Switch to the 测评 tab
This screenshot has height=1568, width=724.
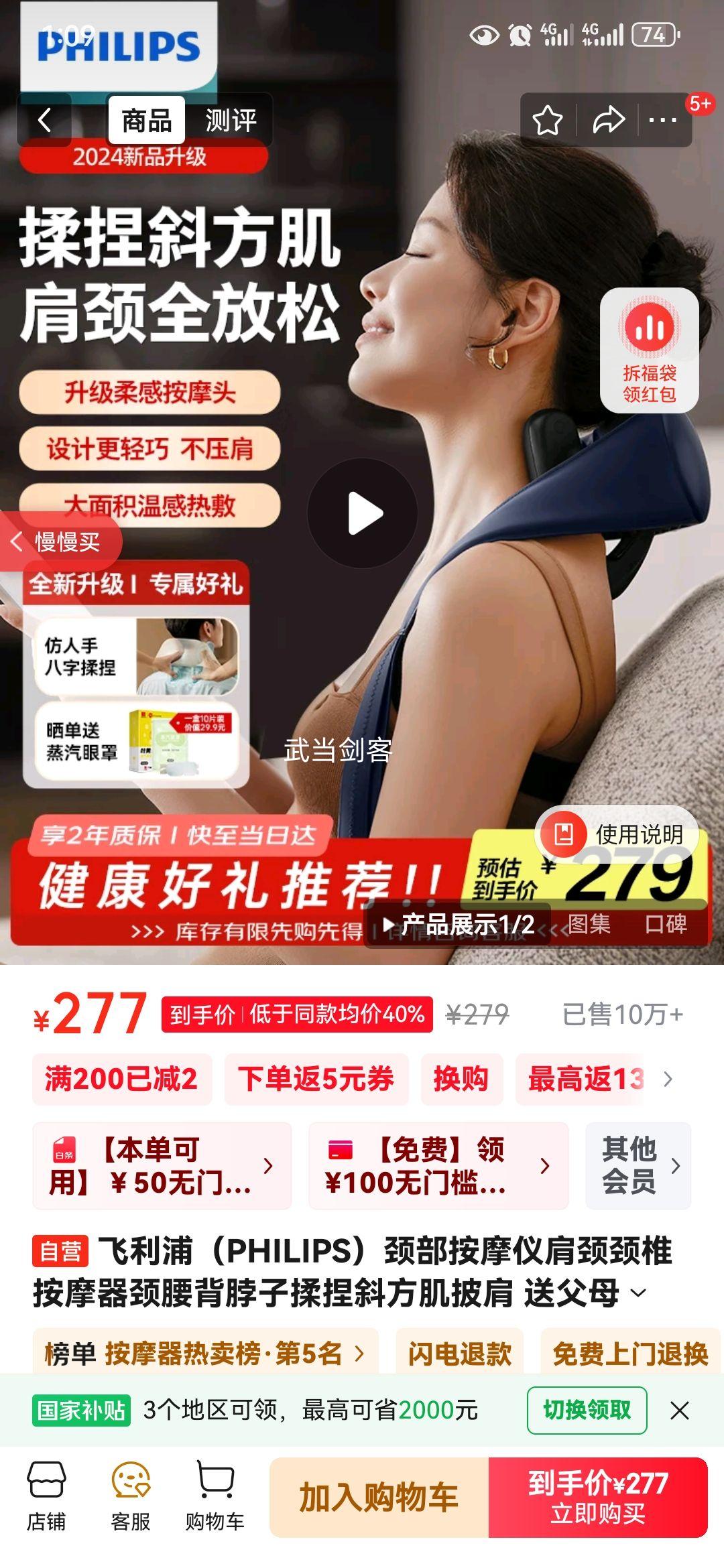coord(230,121)
